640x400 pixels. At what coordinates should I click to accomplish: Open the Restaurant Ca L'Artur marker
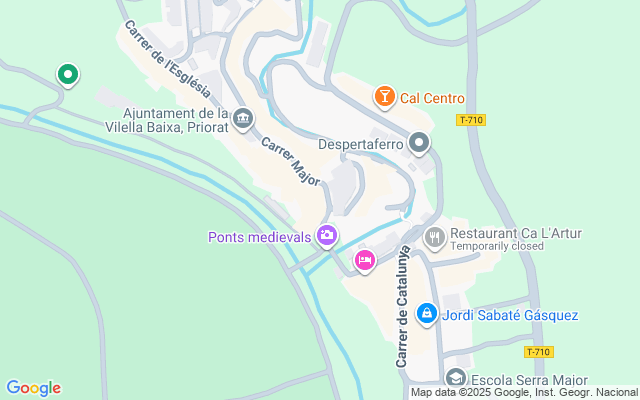coord(434,237)
